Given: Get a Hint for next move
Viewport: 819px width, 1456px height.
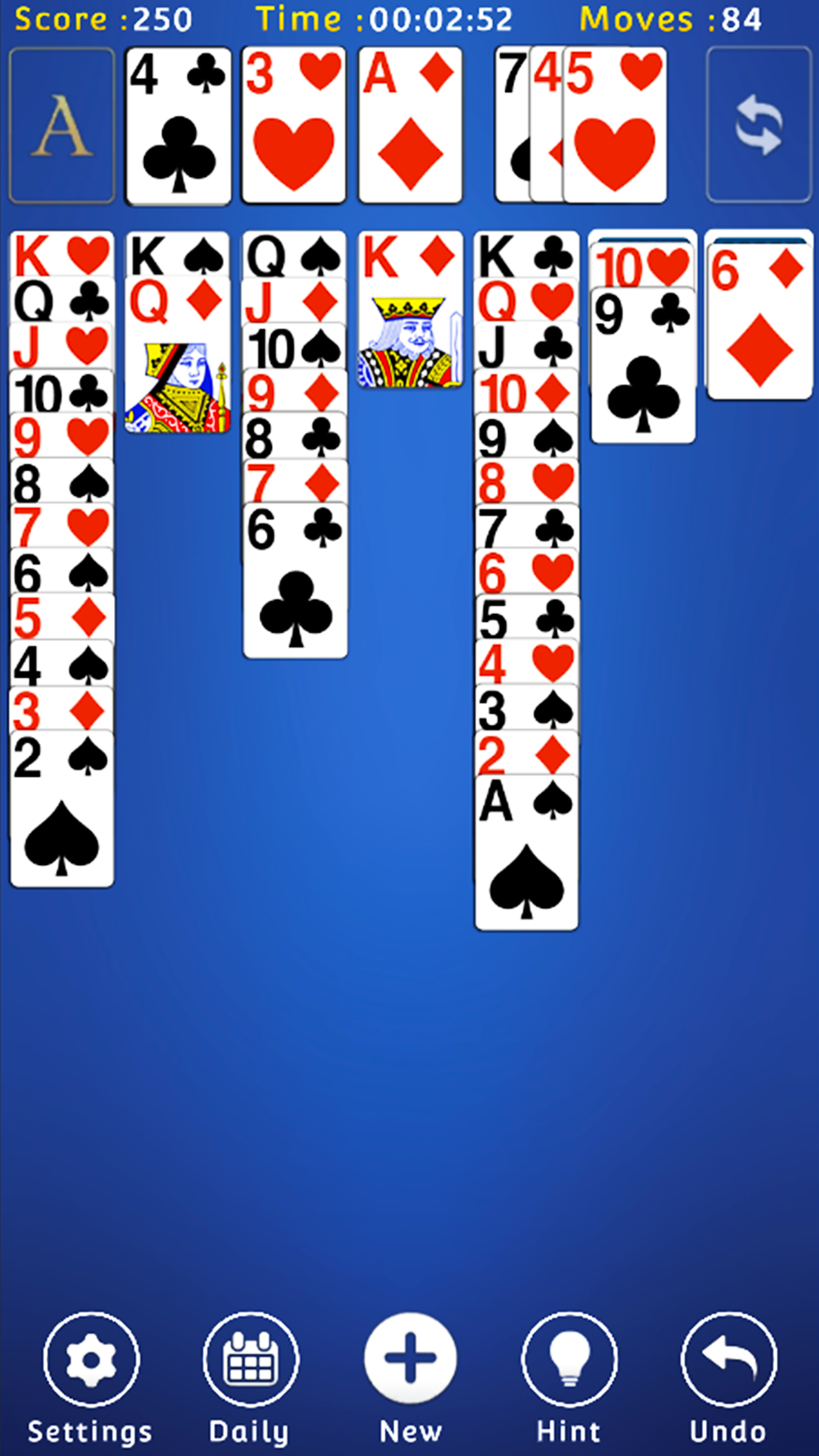Looking at the screenshot, I should click(x=569, y=1358).
